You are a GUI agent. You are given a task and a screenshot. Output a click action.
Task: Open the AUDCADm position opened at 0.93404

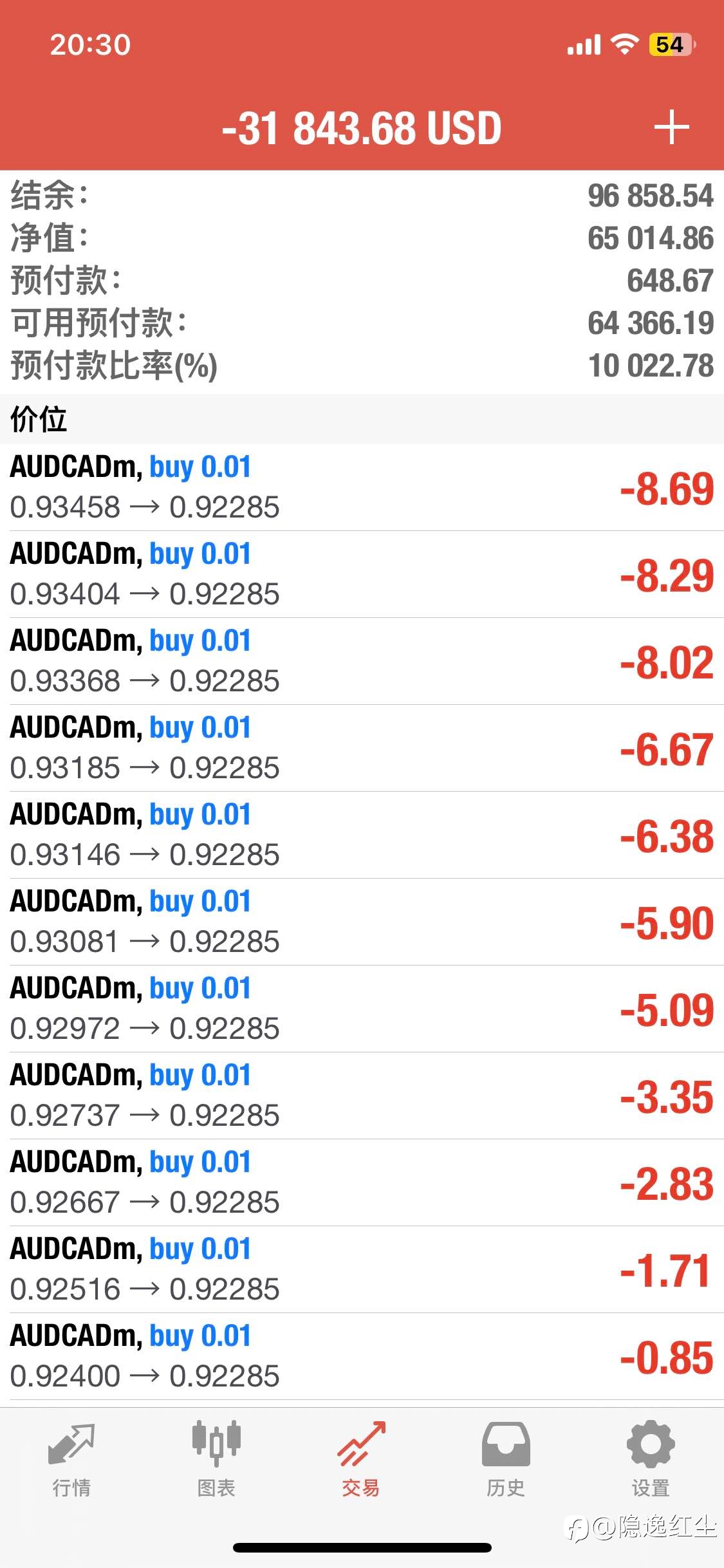pos(362,574)
